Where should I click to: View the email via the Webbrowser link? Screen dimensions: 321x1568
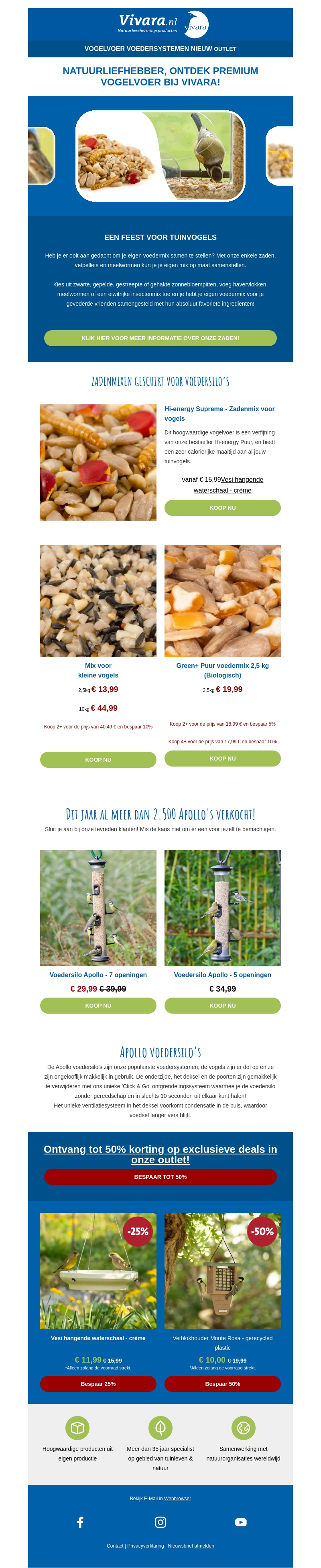coord(177,1499)
